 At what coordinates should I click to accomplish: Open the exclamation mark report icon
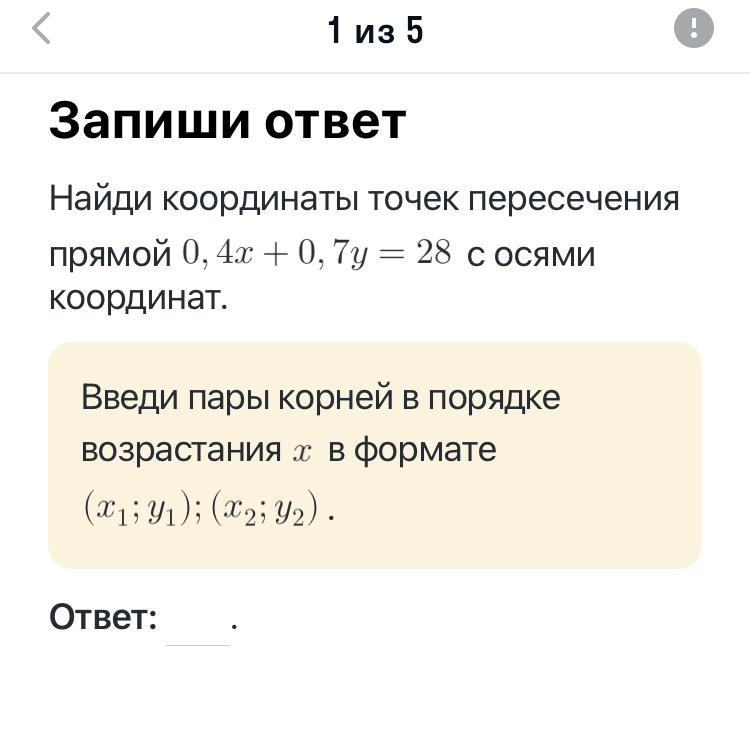pos(693,28)
